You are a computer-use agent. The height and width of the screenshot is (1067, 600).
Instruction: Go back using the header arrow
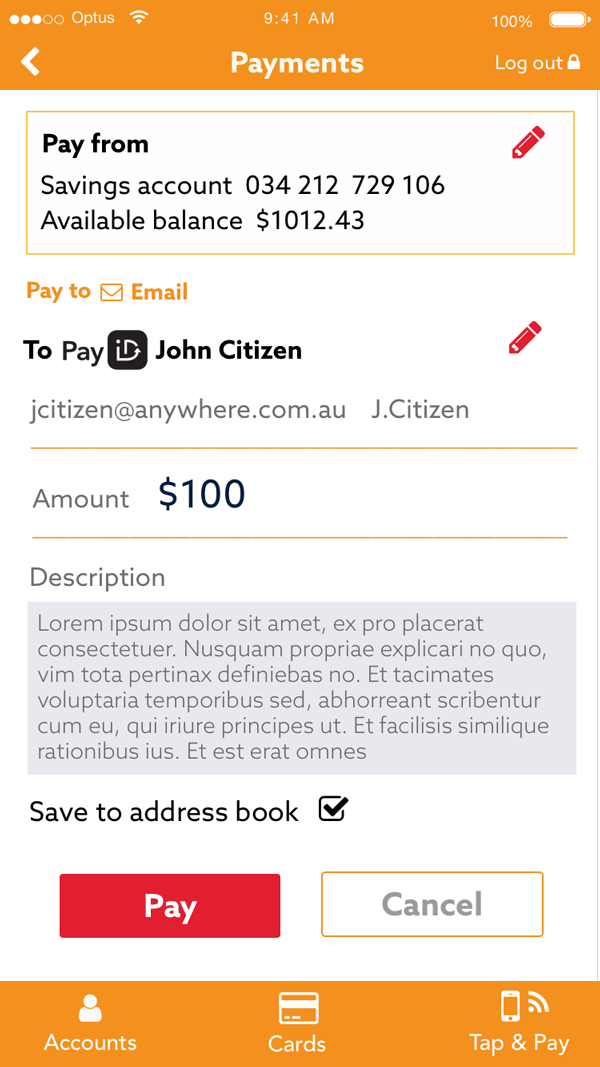[31, 62]
